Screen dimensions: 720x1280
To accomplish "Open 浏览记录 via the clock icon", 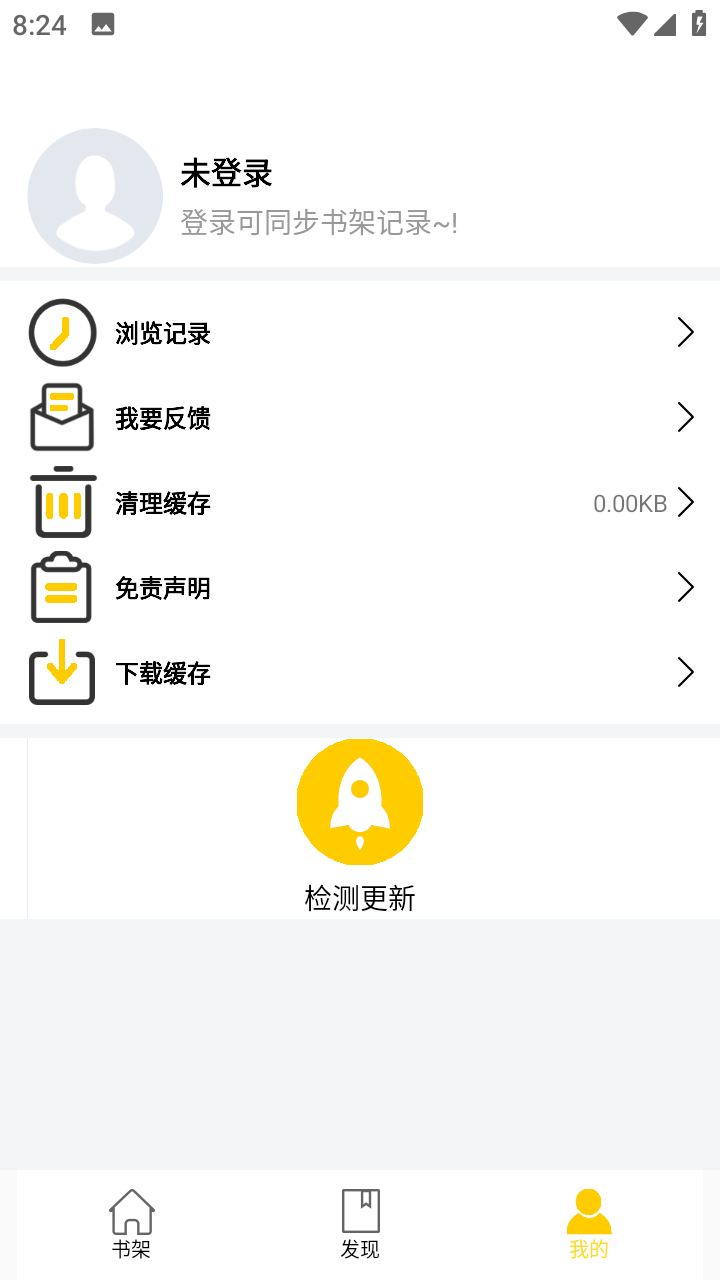I will (62, 332).
